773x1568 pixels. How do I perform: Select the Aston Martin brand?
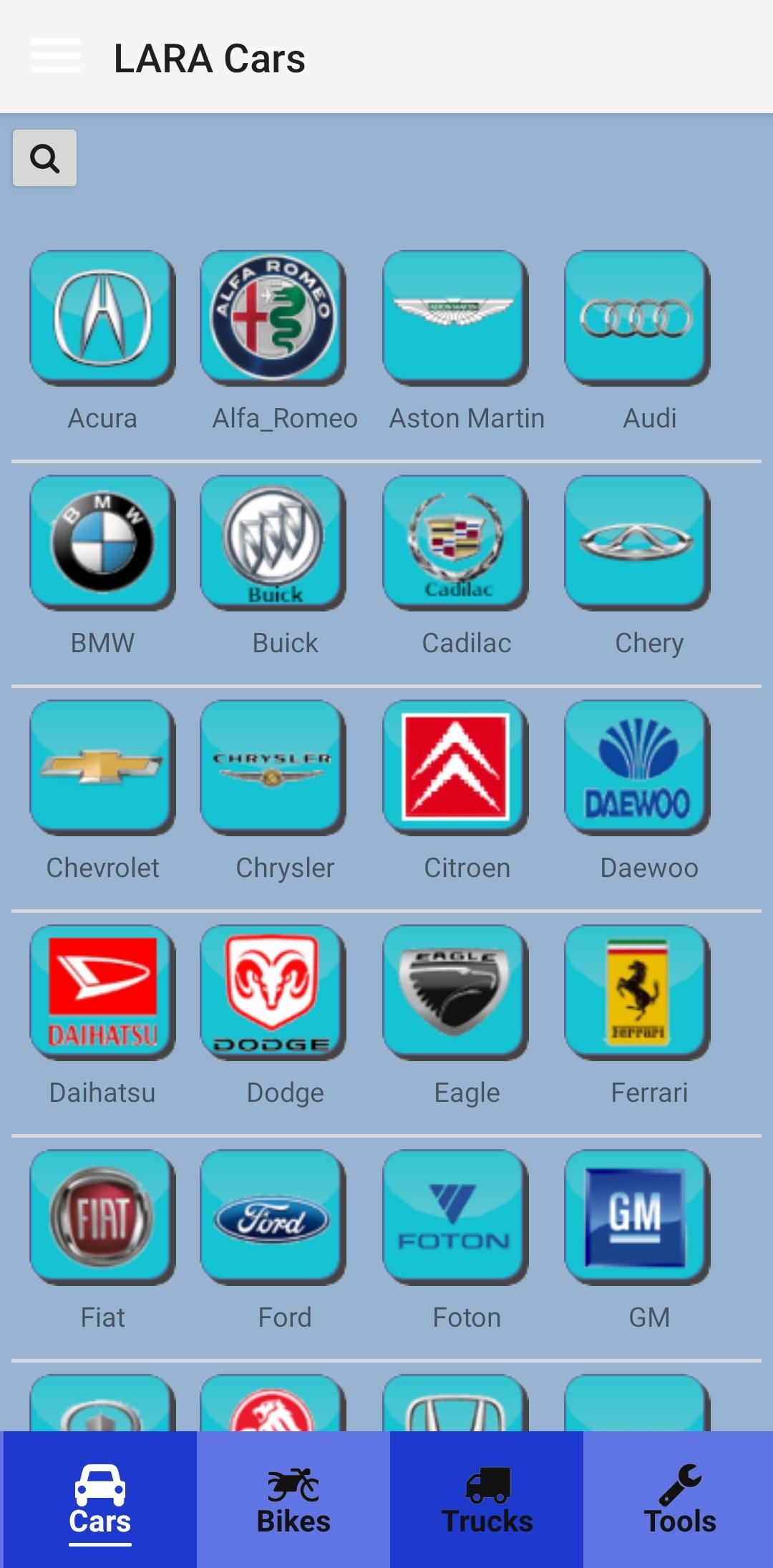(454, 317)
